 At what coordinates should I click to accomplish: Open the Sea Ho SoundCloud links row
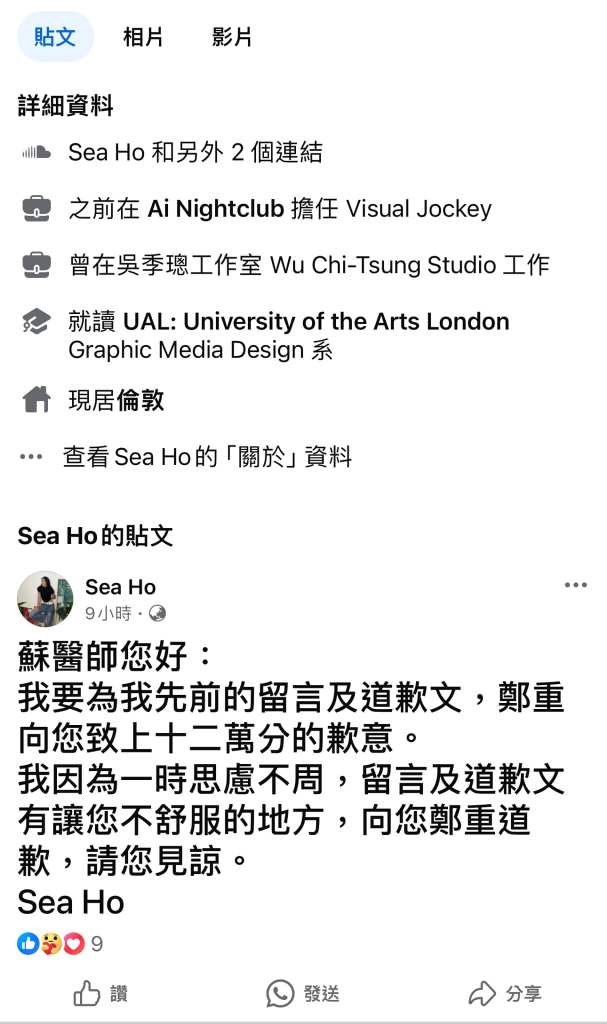tap(195, 153)
